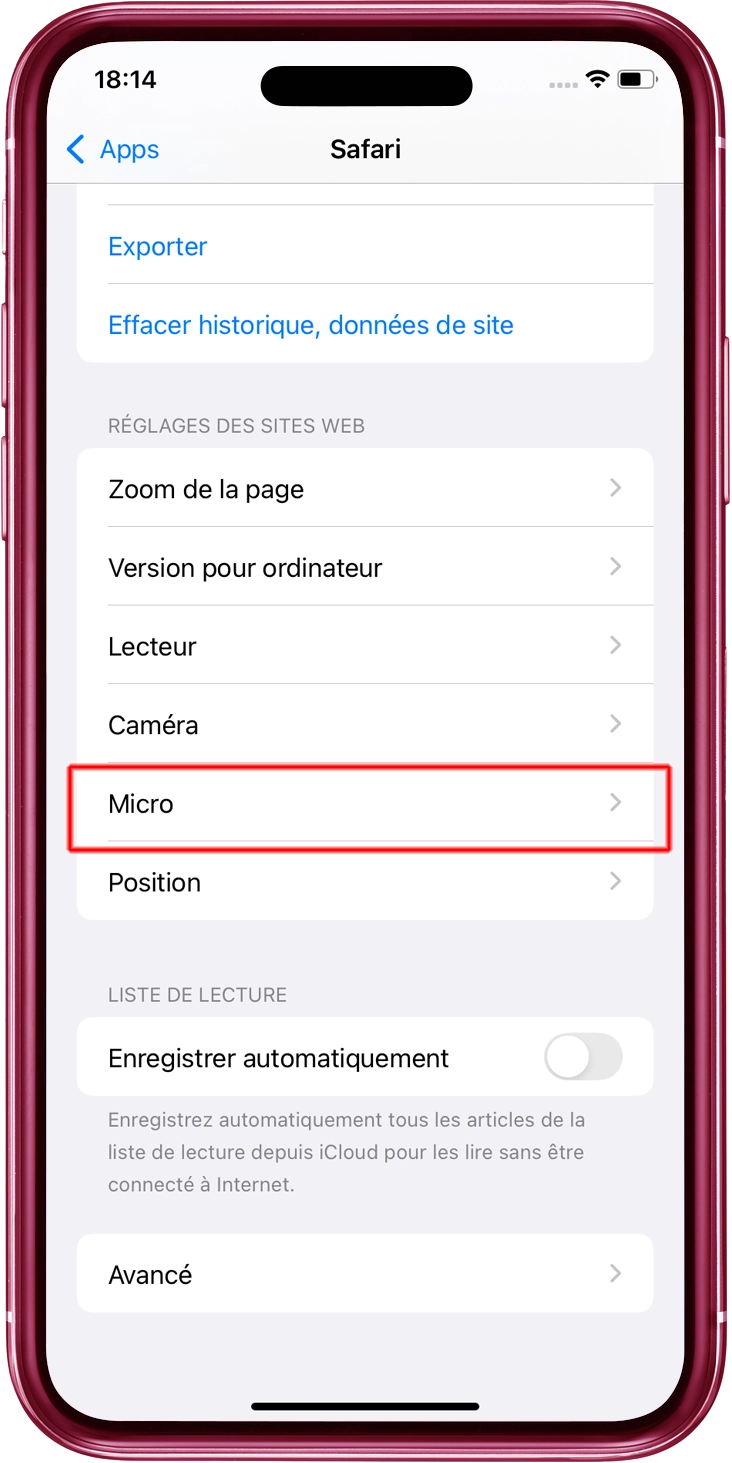Tap Effacer historique, données de site
This screenshot has height=1463, width=732.
(311, 325)
